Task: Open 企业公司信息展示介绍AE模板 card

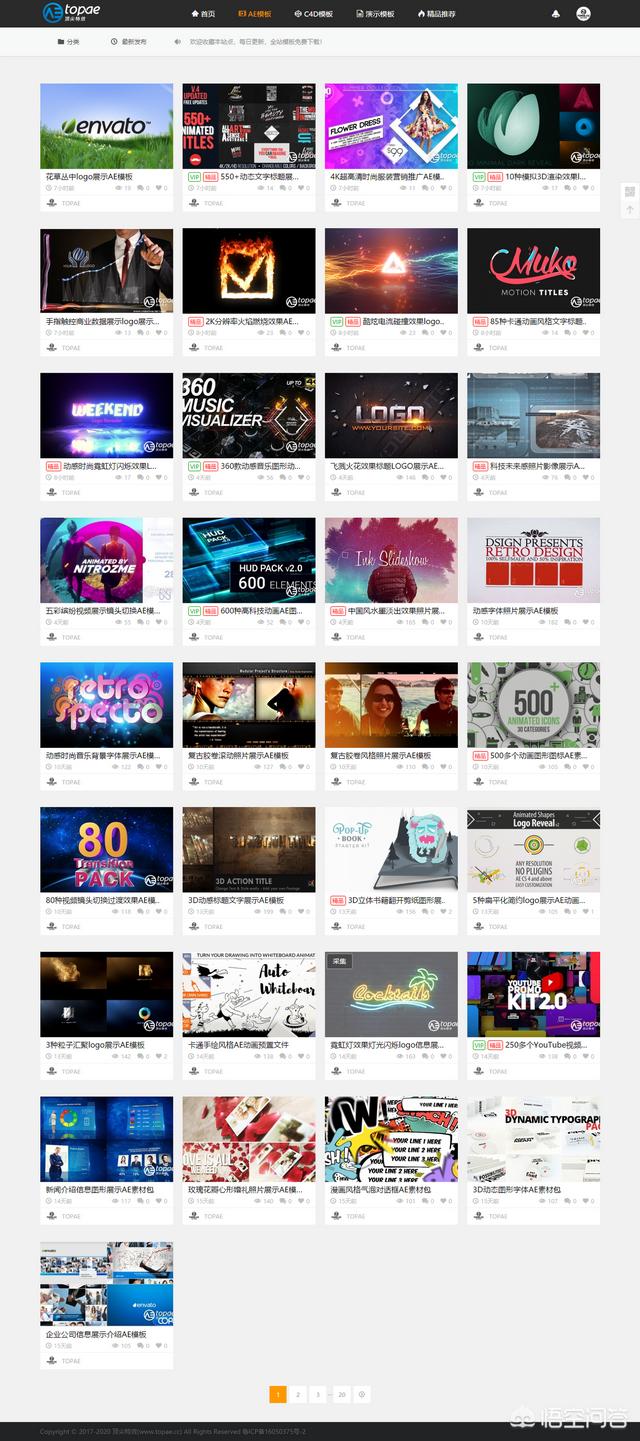Action: [x=106, y=1284]
